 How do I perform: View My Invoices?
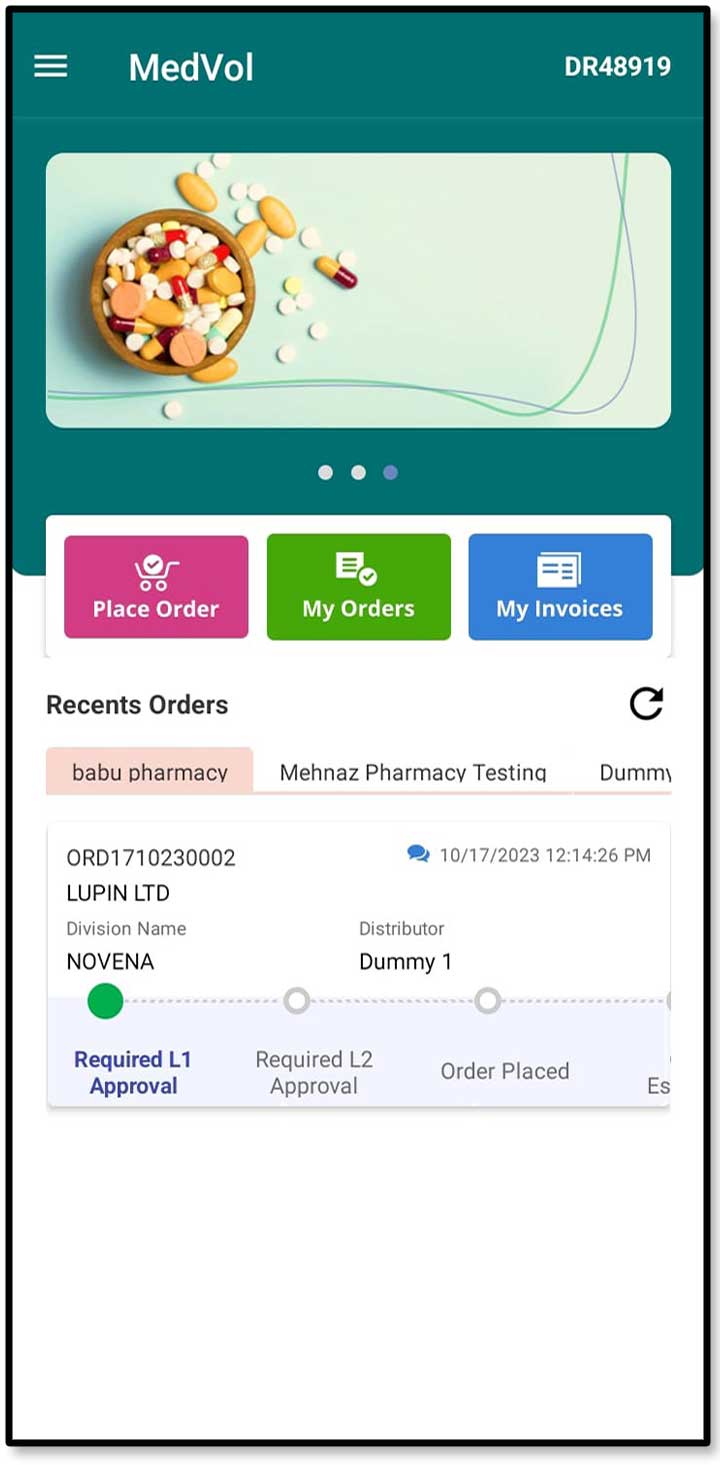point(560,587)
